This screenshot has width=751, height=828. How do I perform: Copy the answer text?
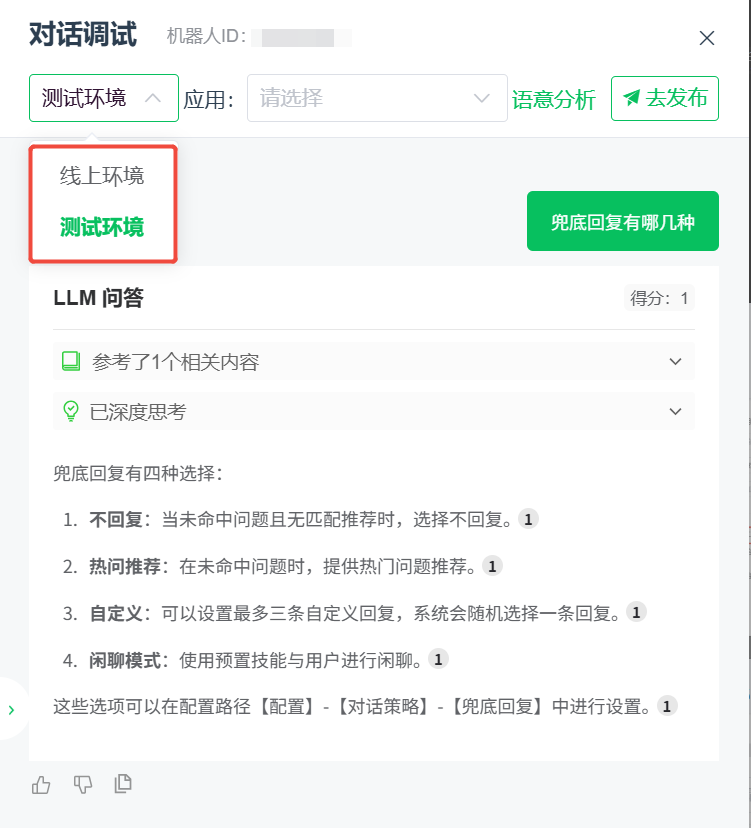[x=123, y=785]
